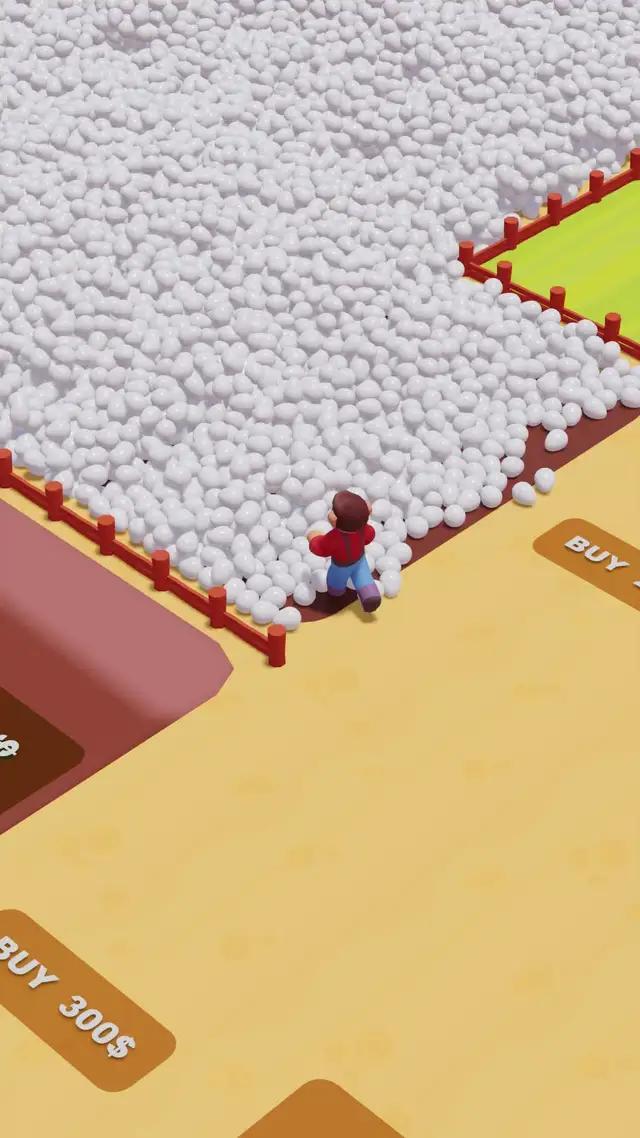640x1138 pixels.
Task: Tap the partly visible BUY pad beside the eggs
Action: point(597,560)
